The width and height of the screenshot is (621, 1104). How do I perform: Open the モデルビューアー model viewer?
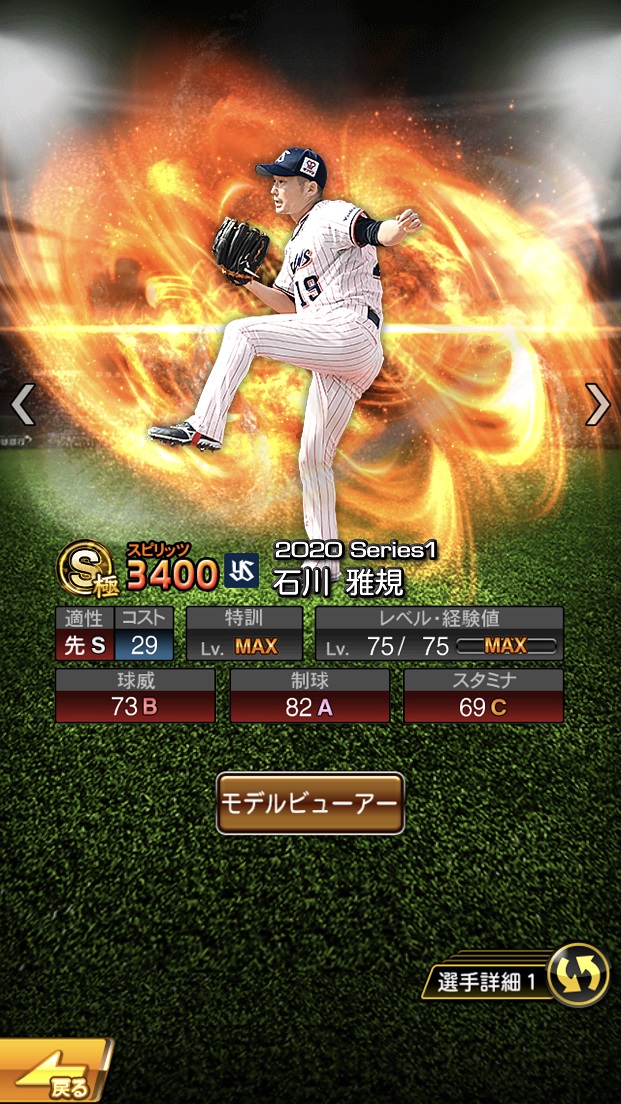[x=310, y=803]
